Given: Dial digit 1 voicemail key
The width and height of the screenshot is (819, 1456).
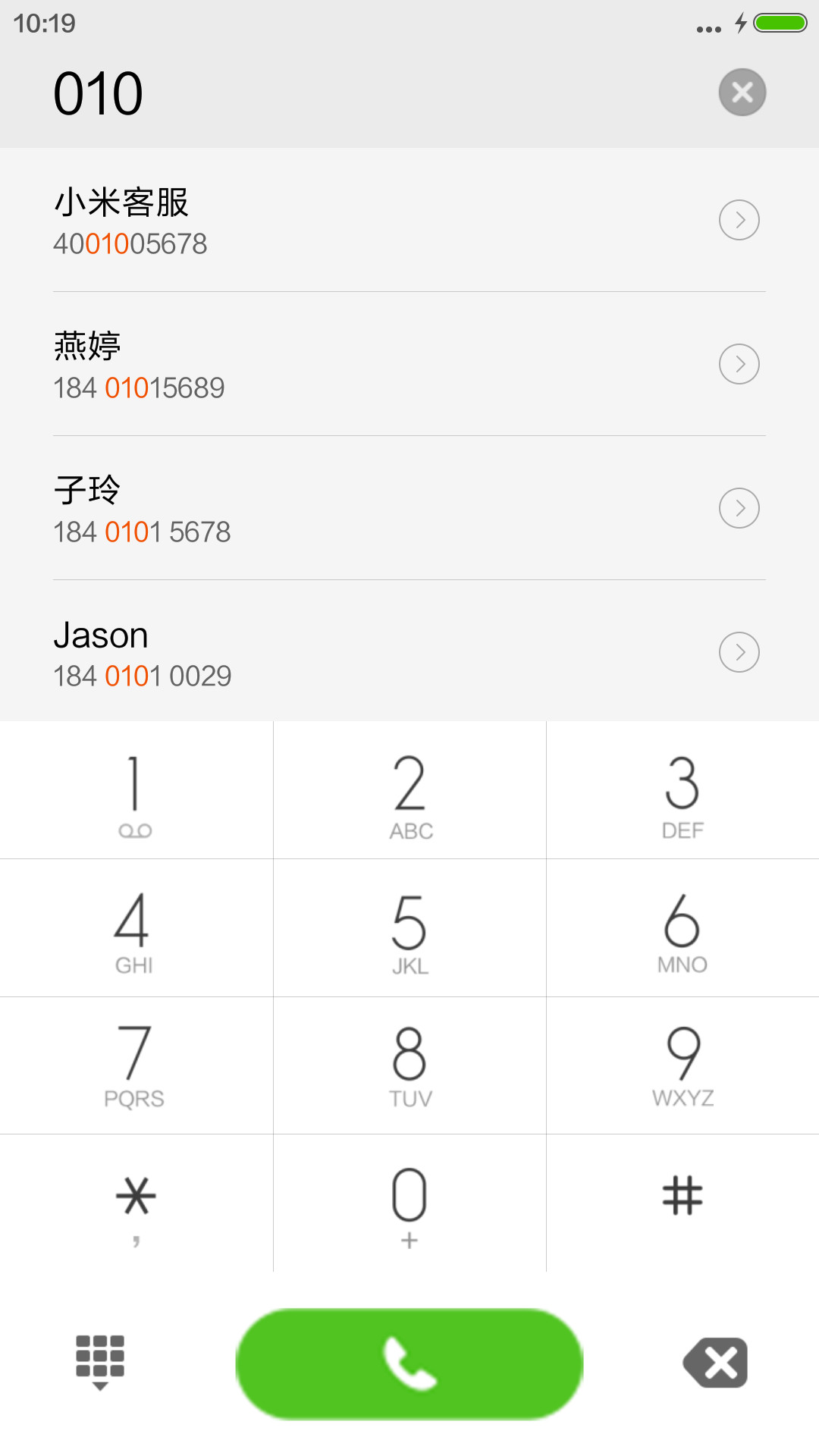Looking at the screenshot, I should pos(136,790).
